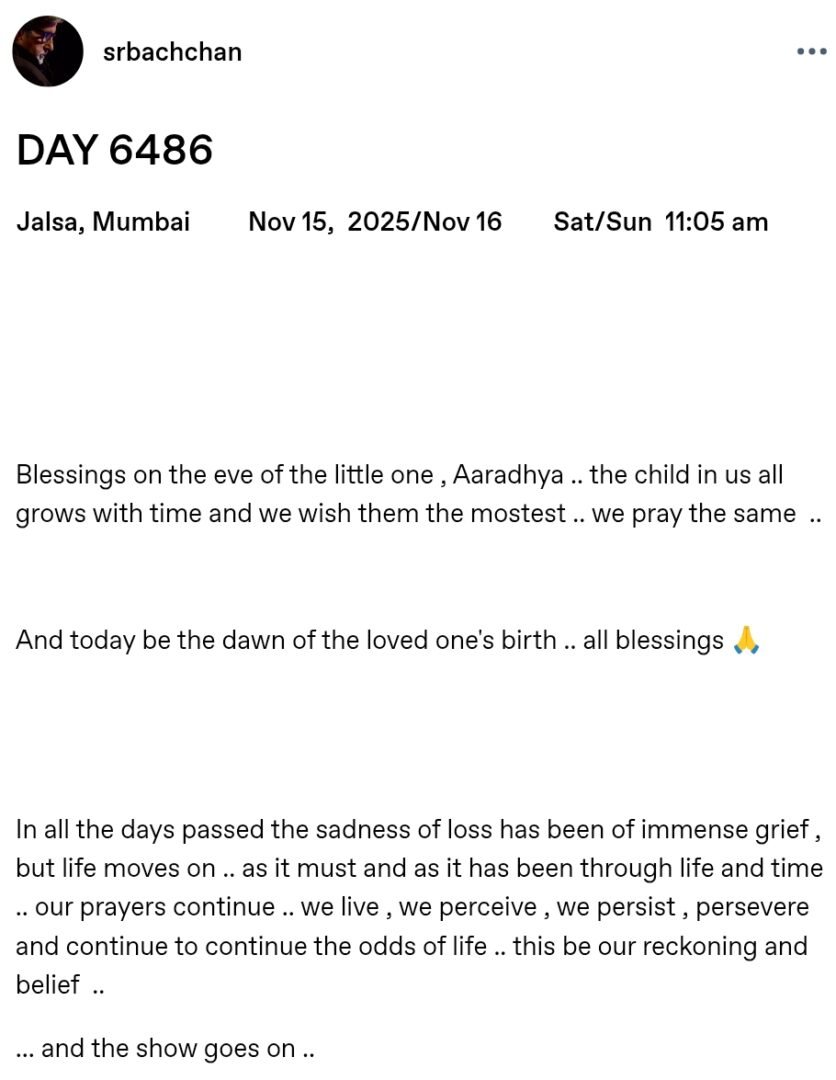This screenshot has height=1080, width=836.
Task: Open srbachchan's profile avatar
Action: [47, 51]
